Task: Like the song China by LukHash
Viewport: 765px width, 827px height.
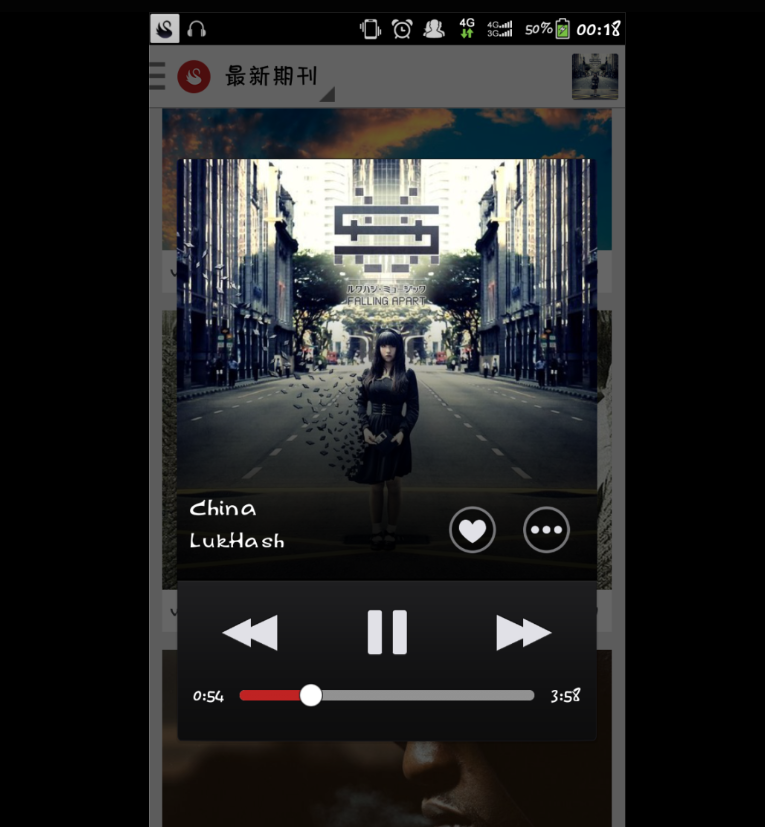Action: (472, 530)
